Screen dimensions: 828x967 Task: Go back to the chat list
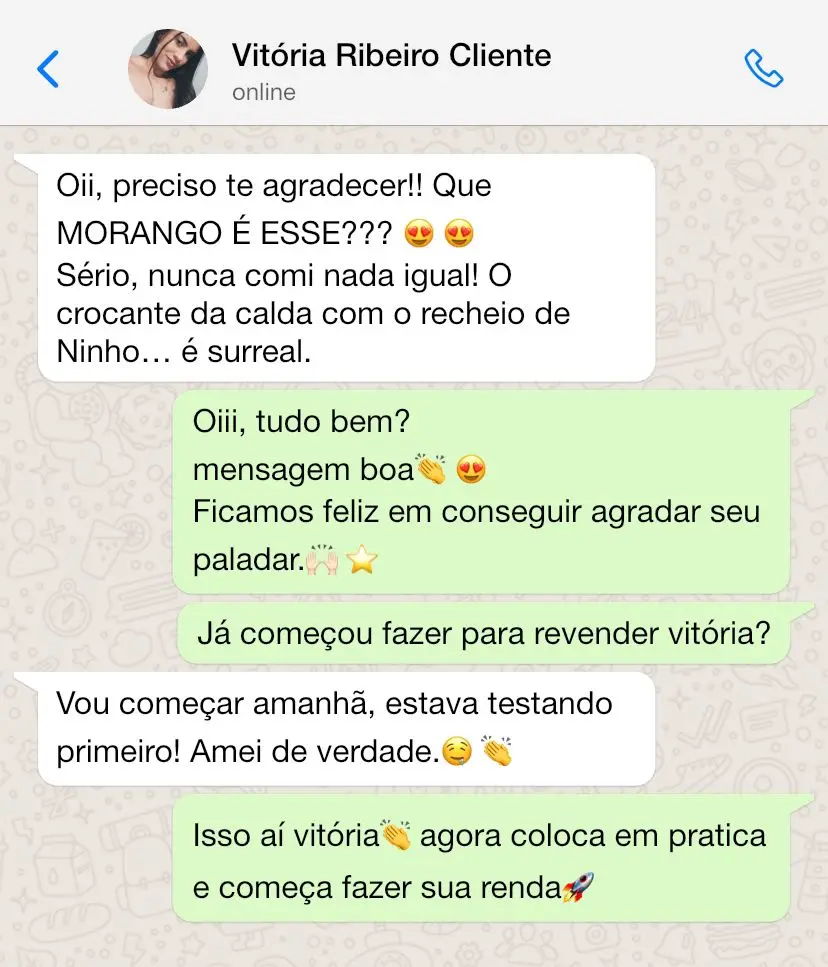[x=47, y=68]
